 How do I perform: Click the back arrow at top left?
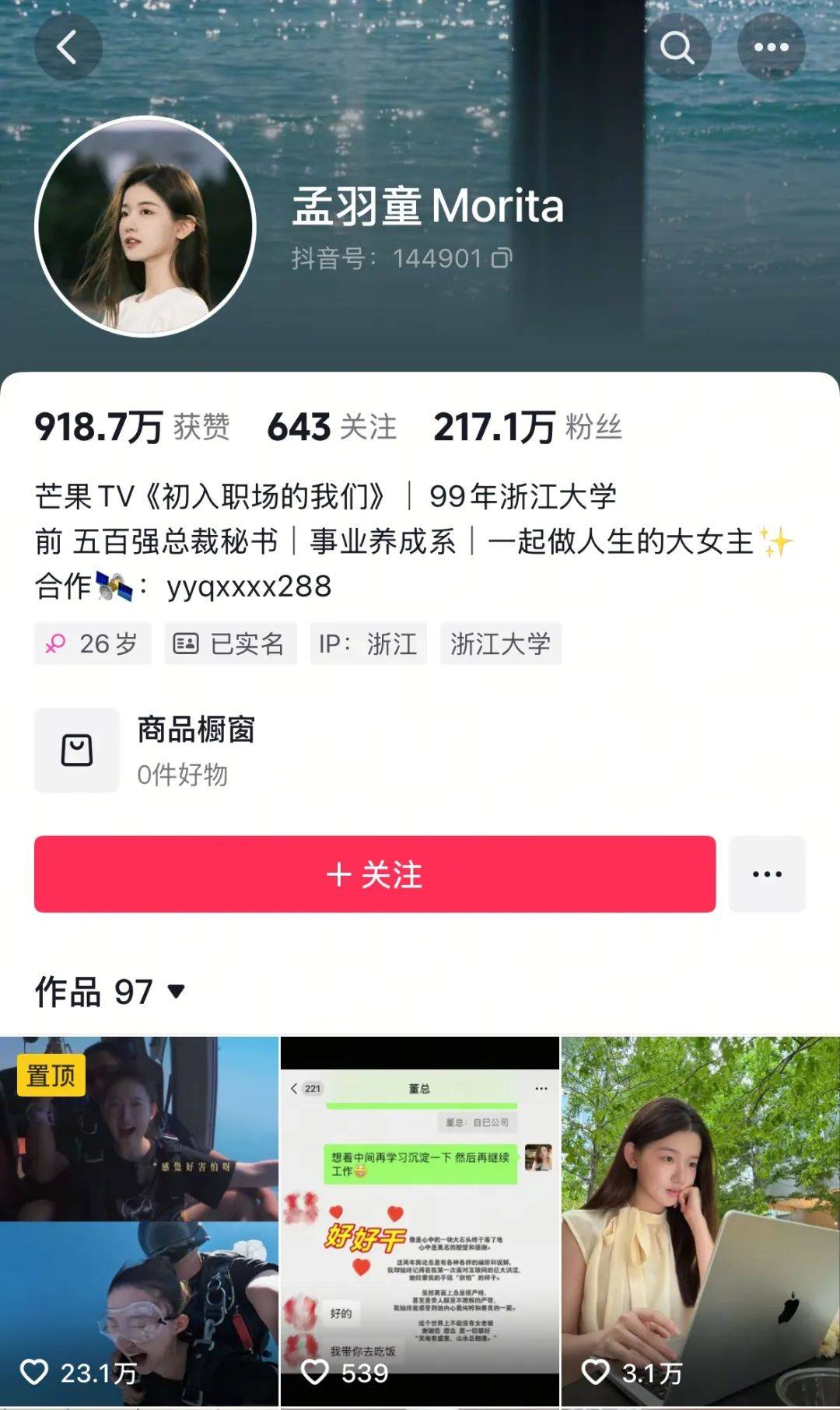[x=68, y=47]
